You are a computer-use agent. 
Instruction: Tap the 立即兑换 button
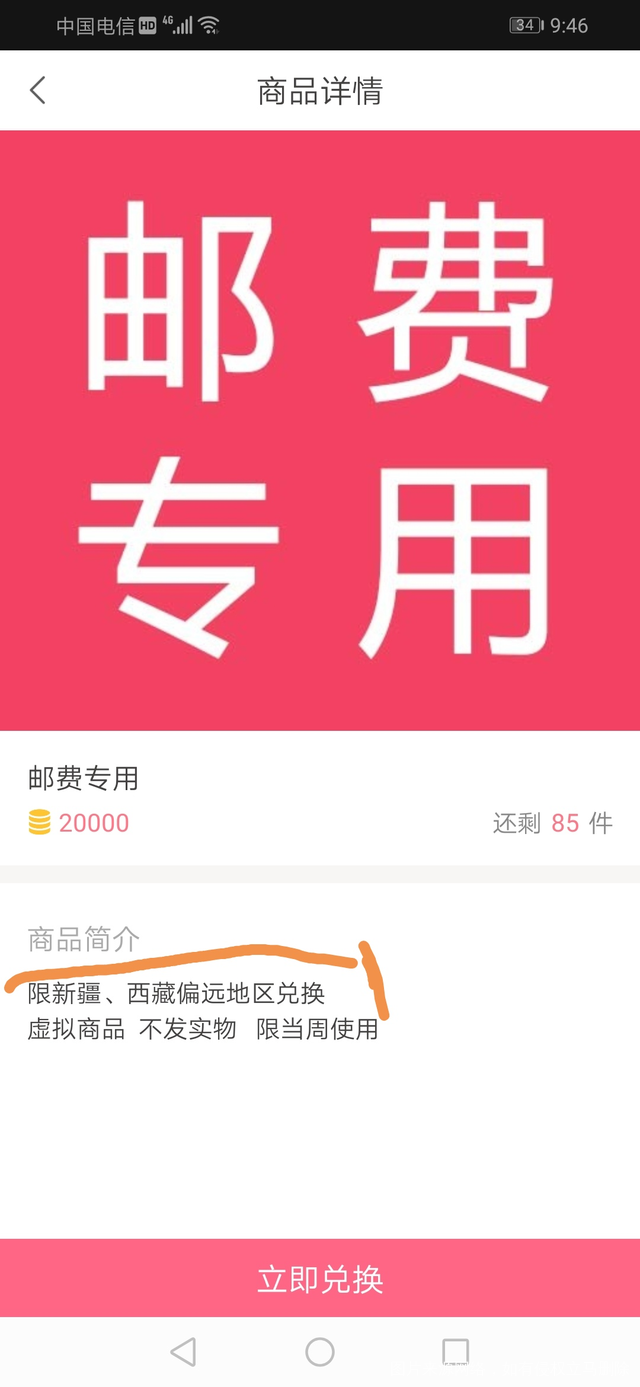pyautogui.click(x=320, y=1279)
